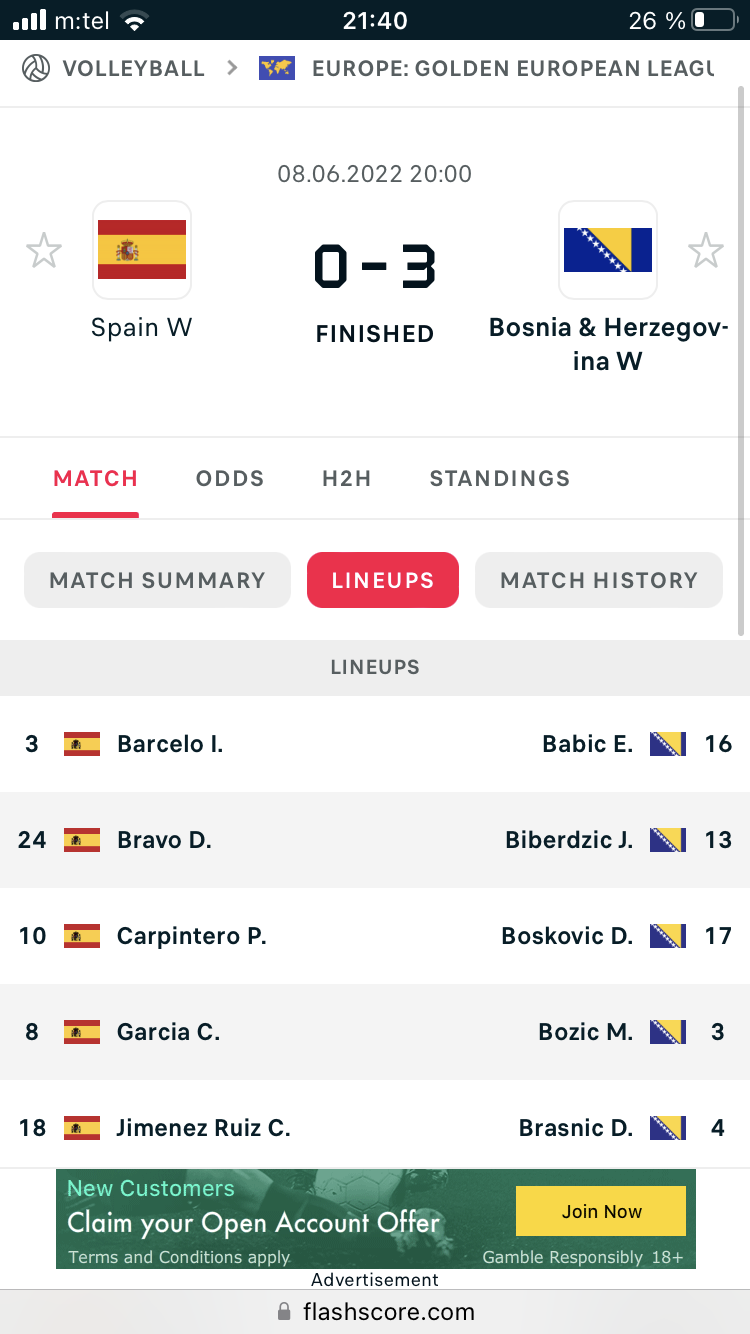Tap Join Now in the ad banner

(x=601, y=1211)
